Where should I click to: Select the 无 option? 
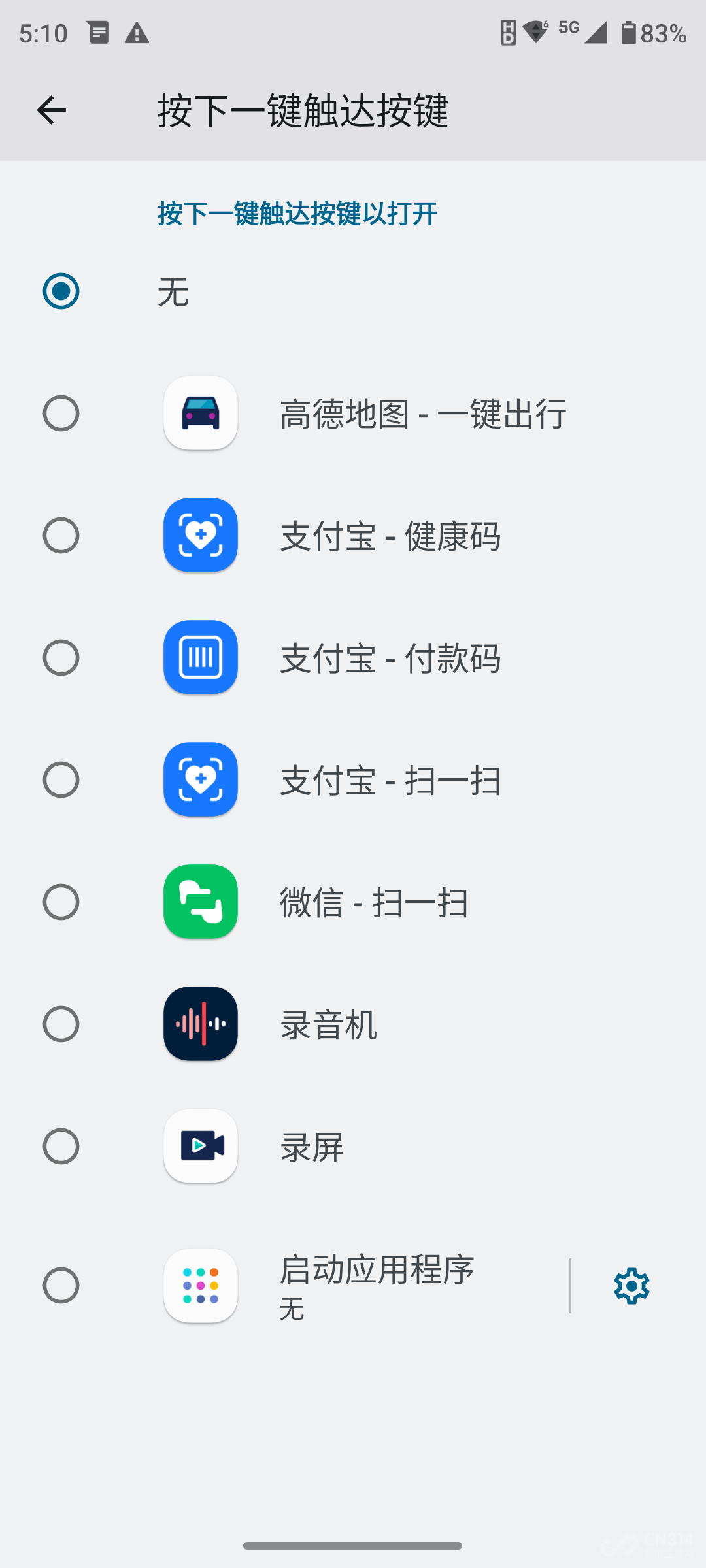61,291
